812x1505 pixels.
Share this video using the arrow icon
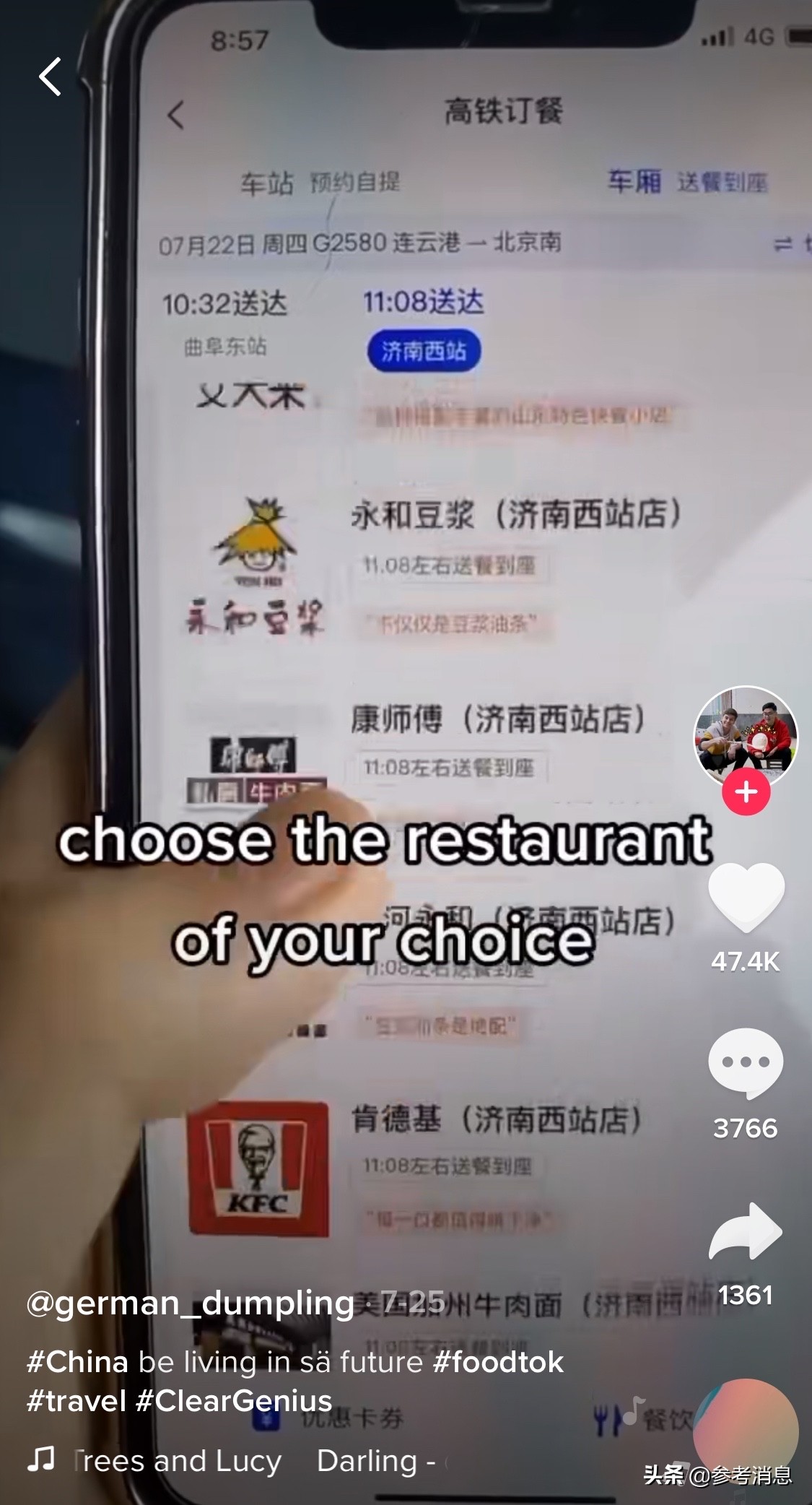(x=746, y=1231)
